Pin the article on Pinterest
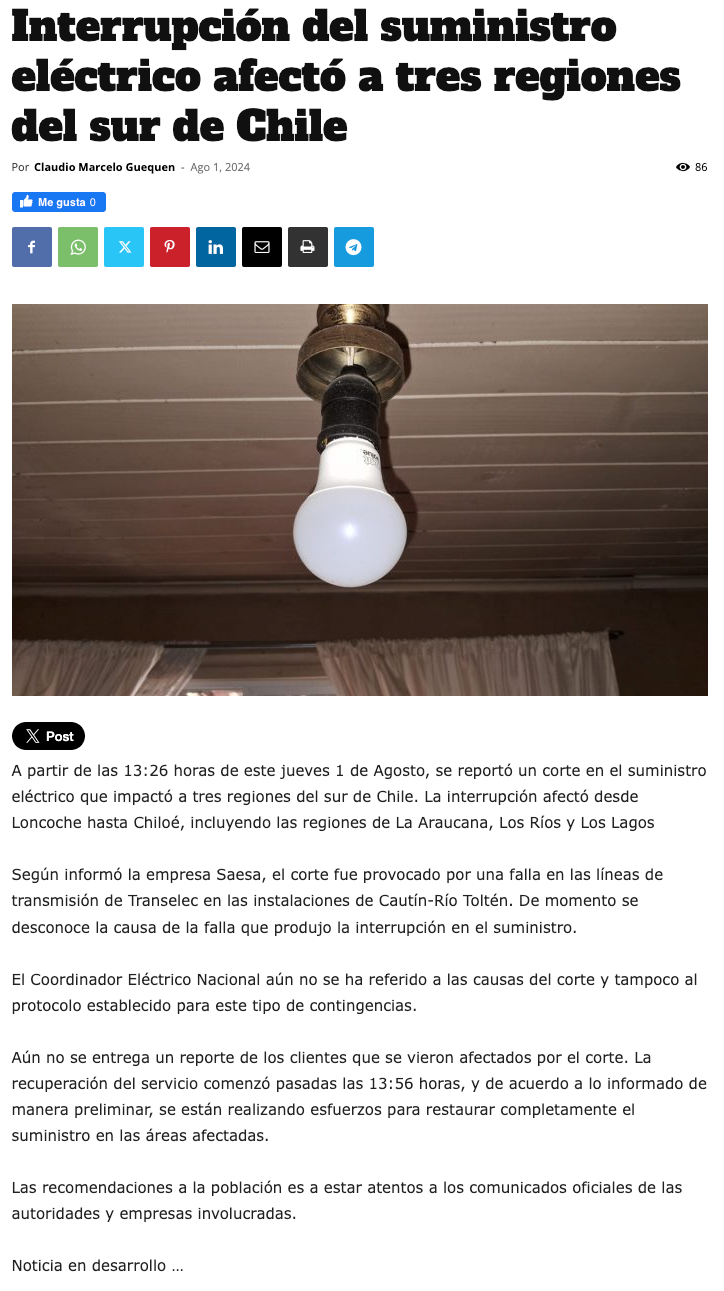The height and width of the screenshot is (1291, 724). [170, 247]
